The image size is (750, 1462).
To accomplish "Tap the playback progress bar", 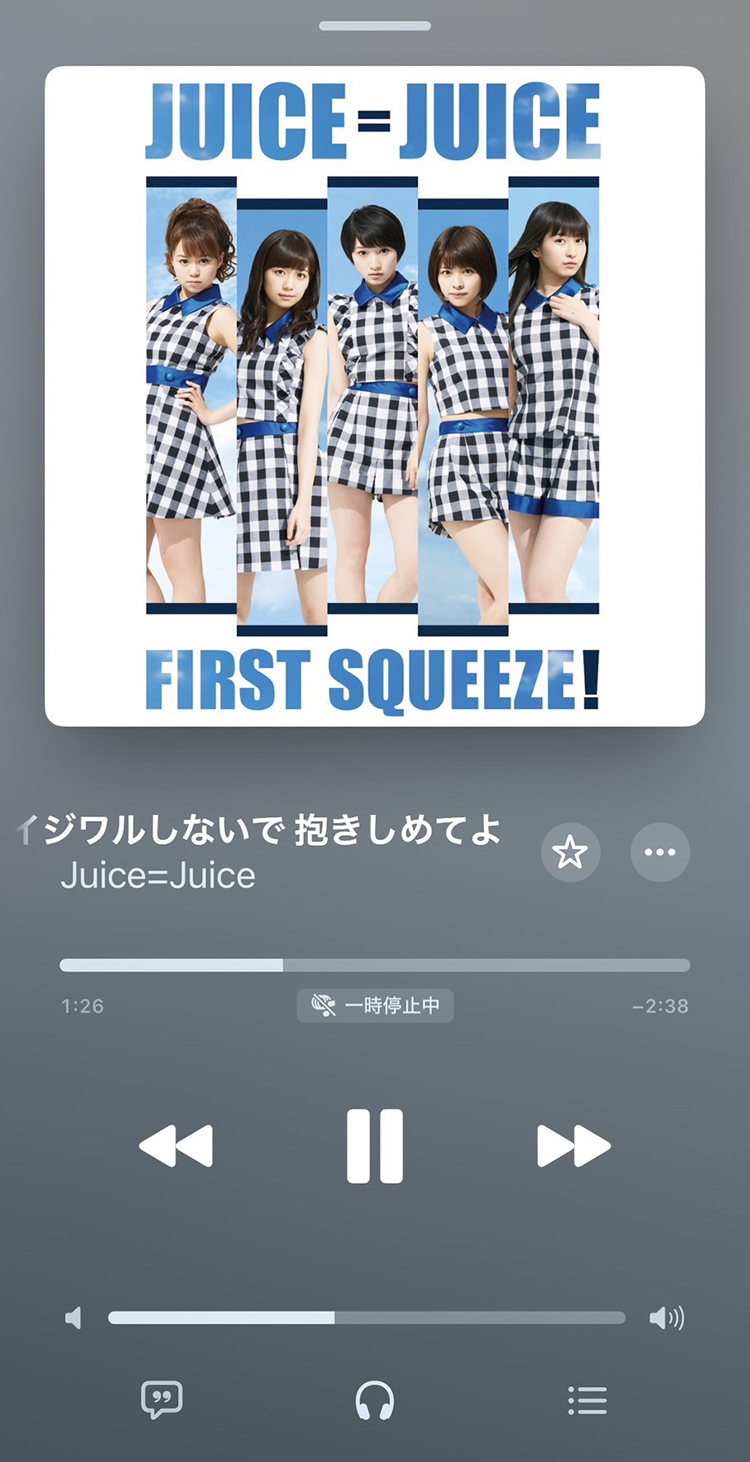I will pyautogui.click(x=375, y=965).
